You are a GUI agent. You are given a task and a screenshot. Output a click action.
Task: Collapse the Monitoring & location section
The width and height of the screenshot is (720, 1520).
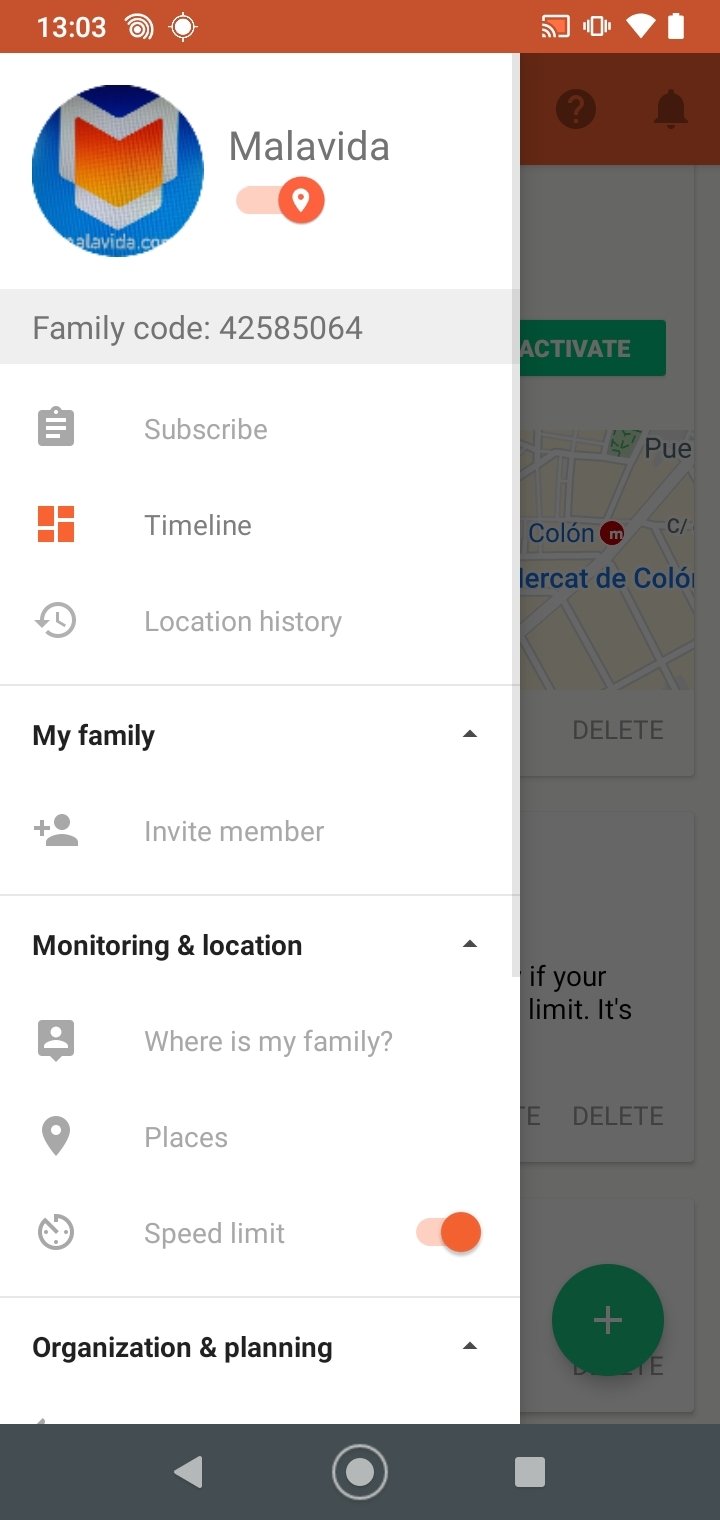click(x=470, y=945)
